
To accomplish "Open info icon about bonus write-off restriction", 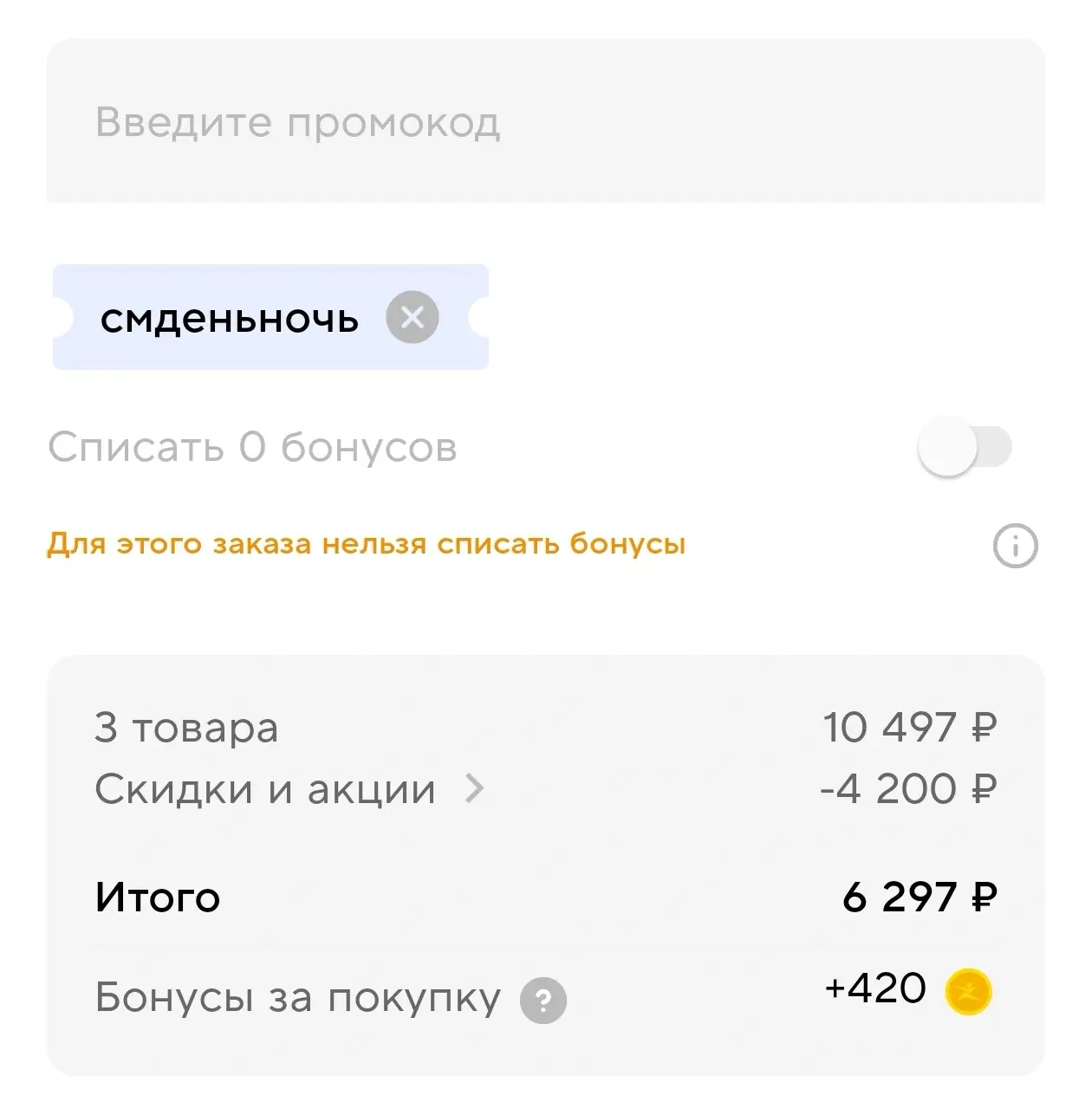I will click(x=1014, y=547).
